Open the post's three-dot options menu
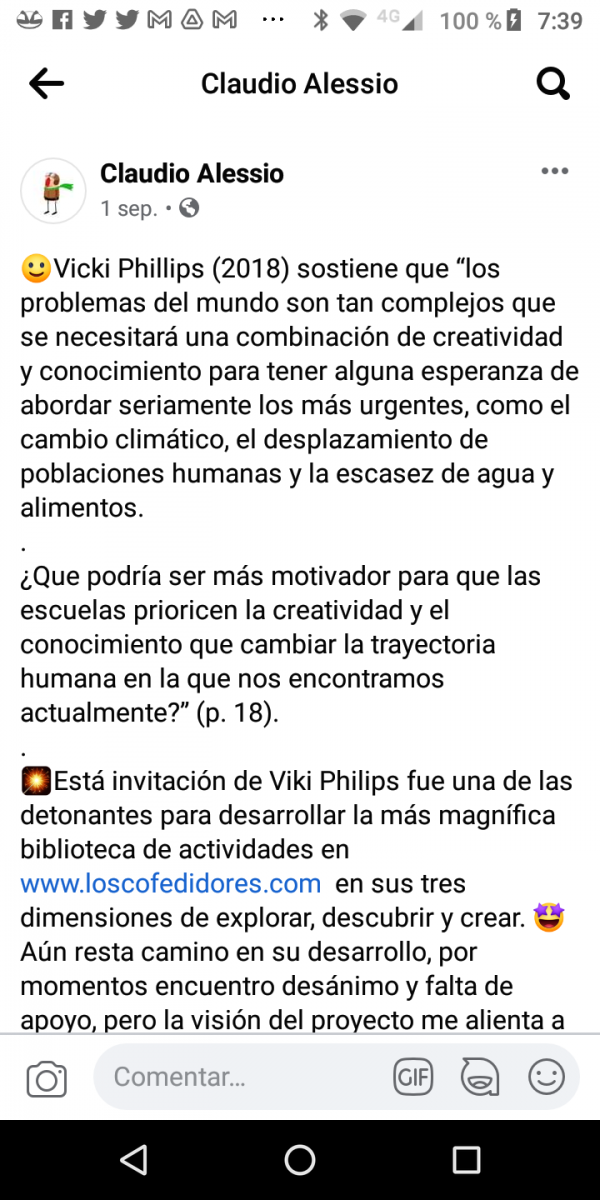600x1200 pixels. [554, 171]
